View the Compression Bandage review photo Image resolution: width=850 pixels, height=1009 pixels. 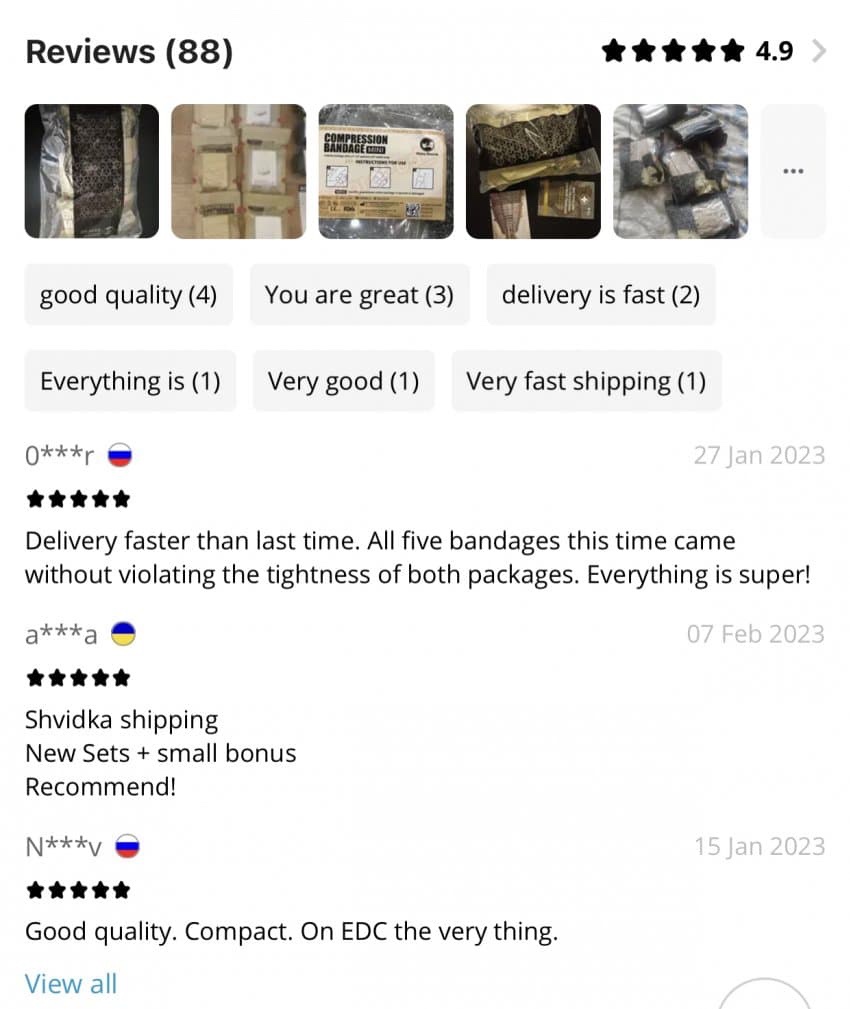(386, 171)
